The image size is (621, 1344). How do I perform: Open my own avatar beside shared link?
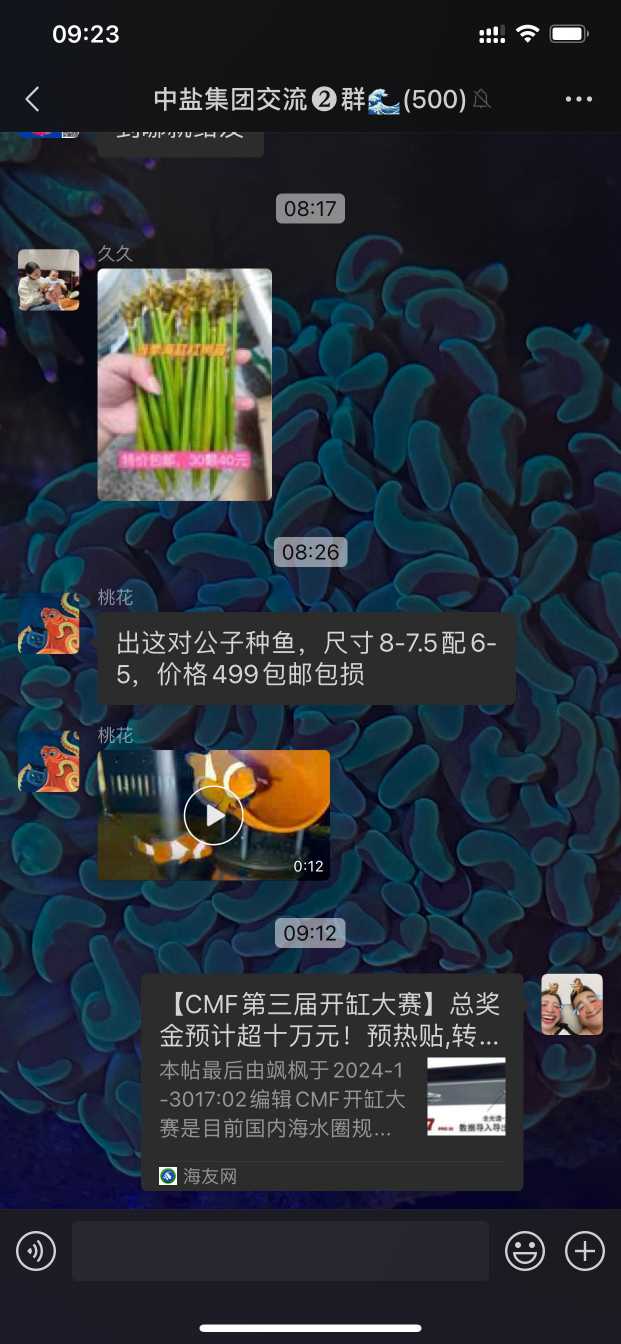(x=572, y=1004)
